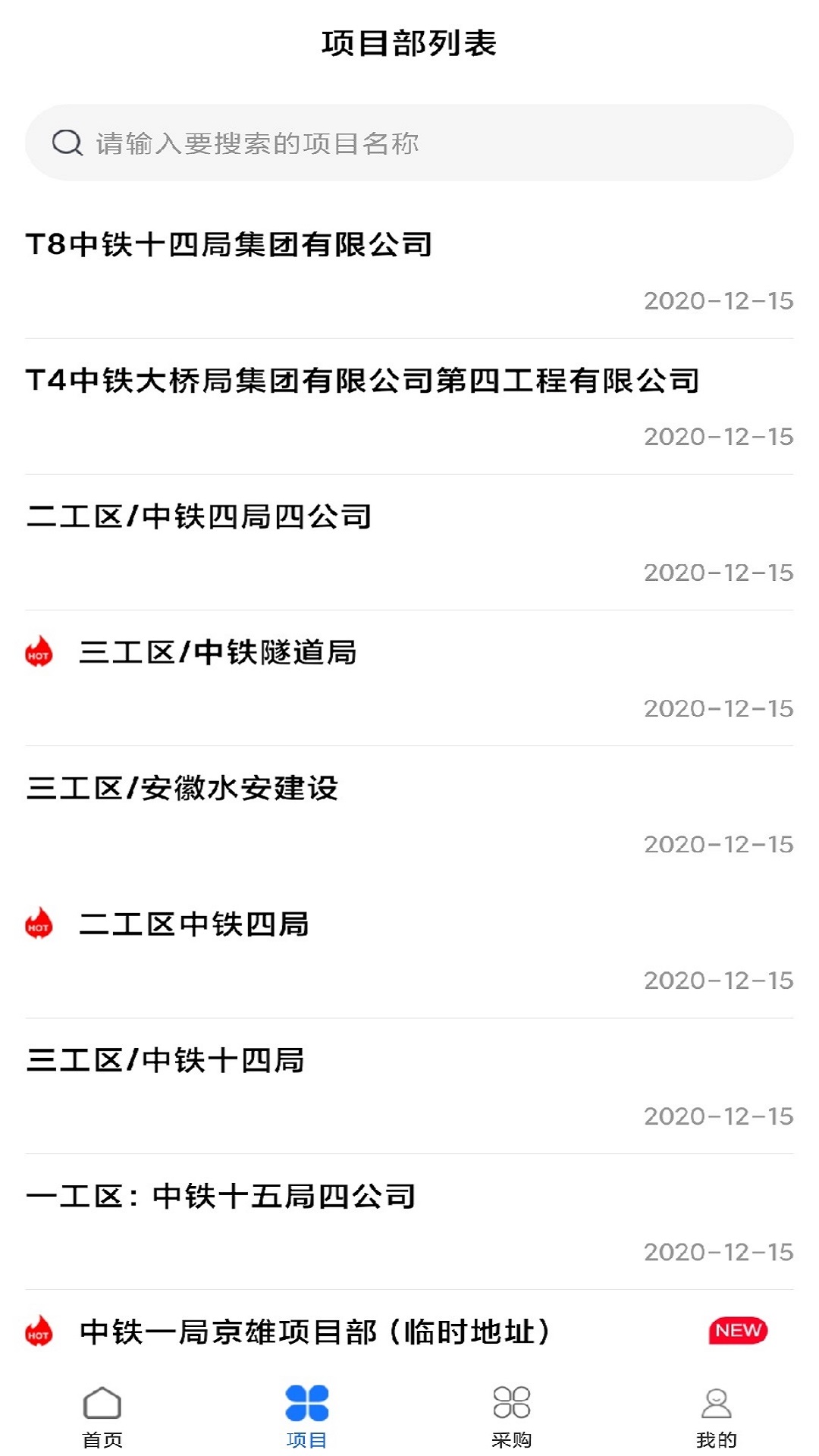This screenshot has width=819, height=1456.
Task: Tap the HOT flame icon beside 二工区中铁四局
Action: point(36,925)
